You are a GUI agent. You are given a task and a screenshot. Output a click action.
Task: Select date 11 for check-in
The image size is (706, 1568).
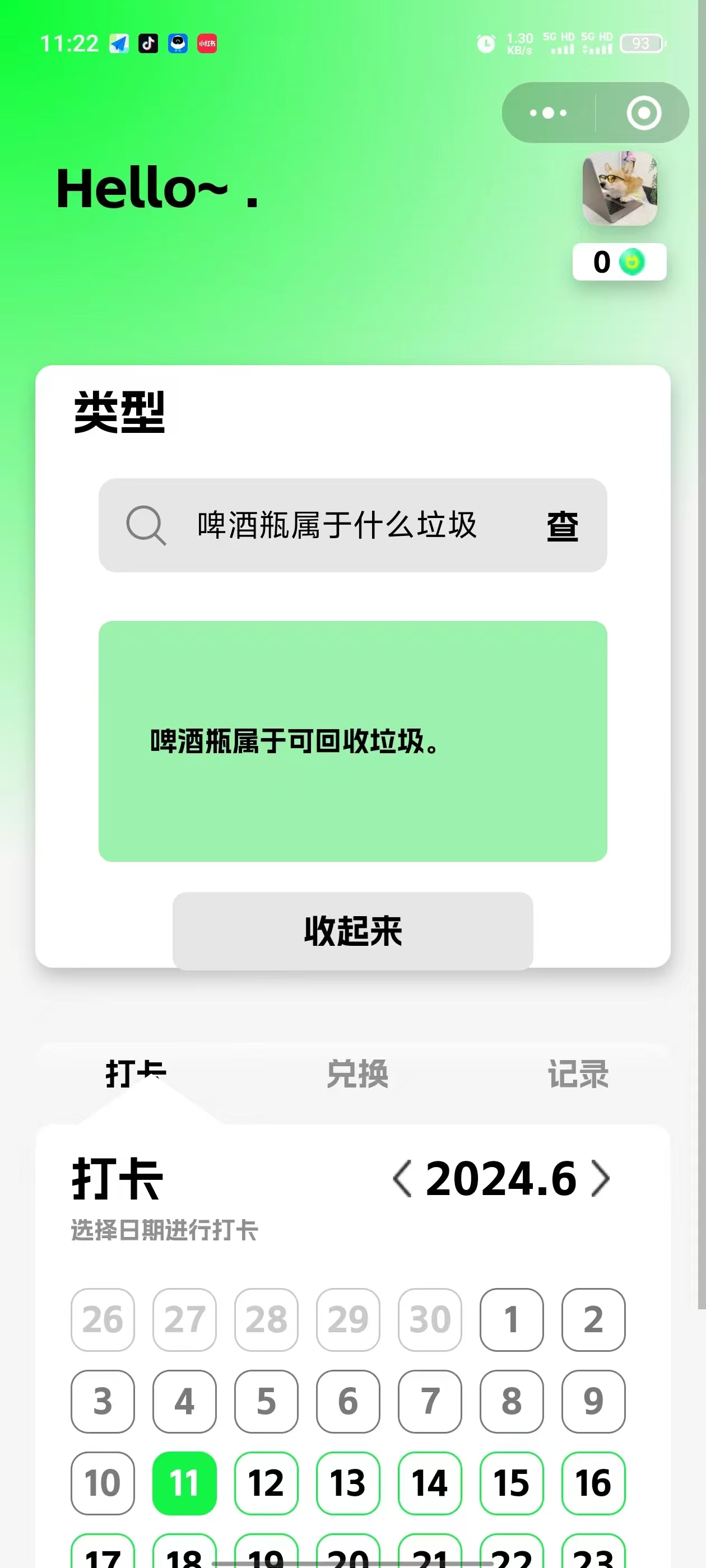(x=184, y=1483)
